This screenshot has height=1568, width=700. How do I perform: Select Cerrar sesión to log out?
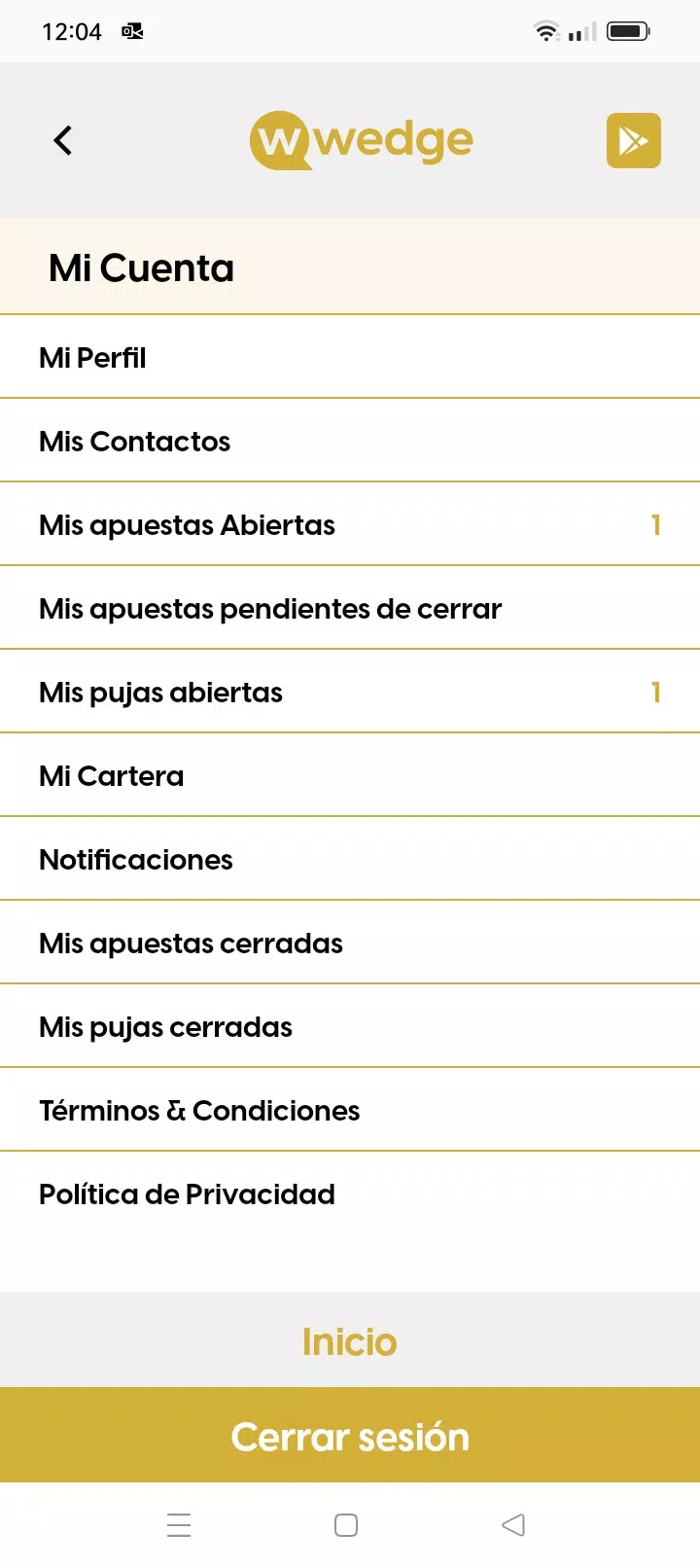pyautogui.click(x=350, y=1437)
